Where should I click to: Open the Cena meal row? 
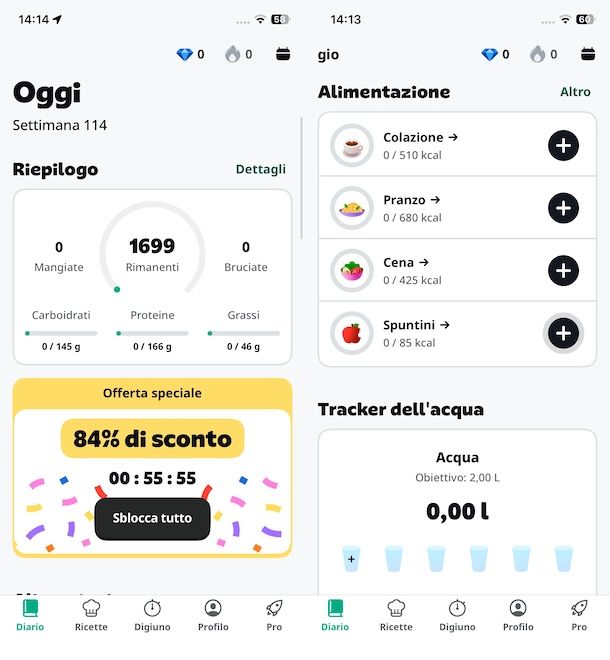click(420, 270)
